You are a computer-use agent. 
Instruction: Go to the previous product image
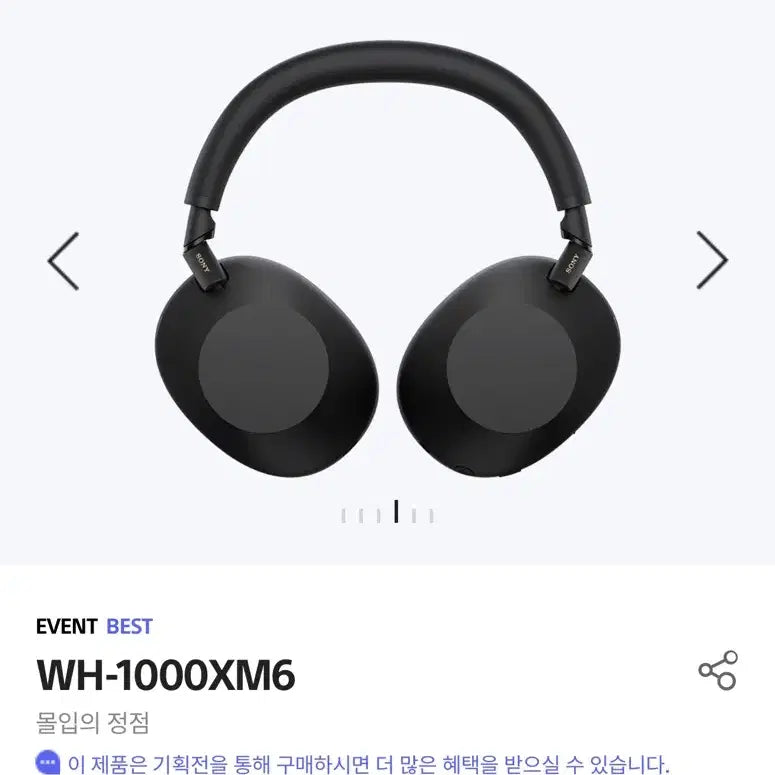63,261
